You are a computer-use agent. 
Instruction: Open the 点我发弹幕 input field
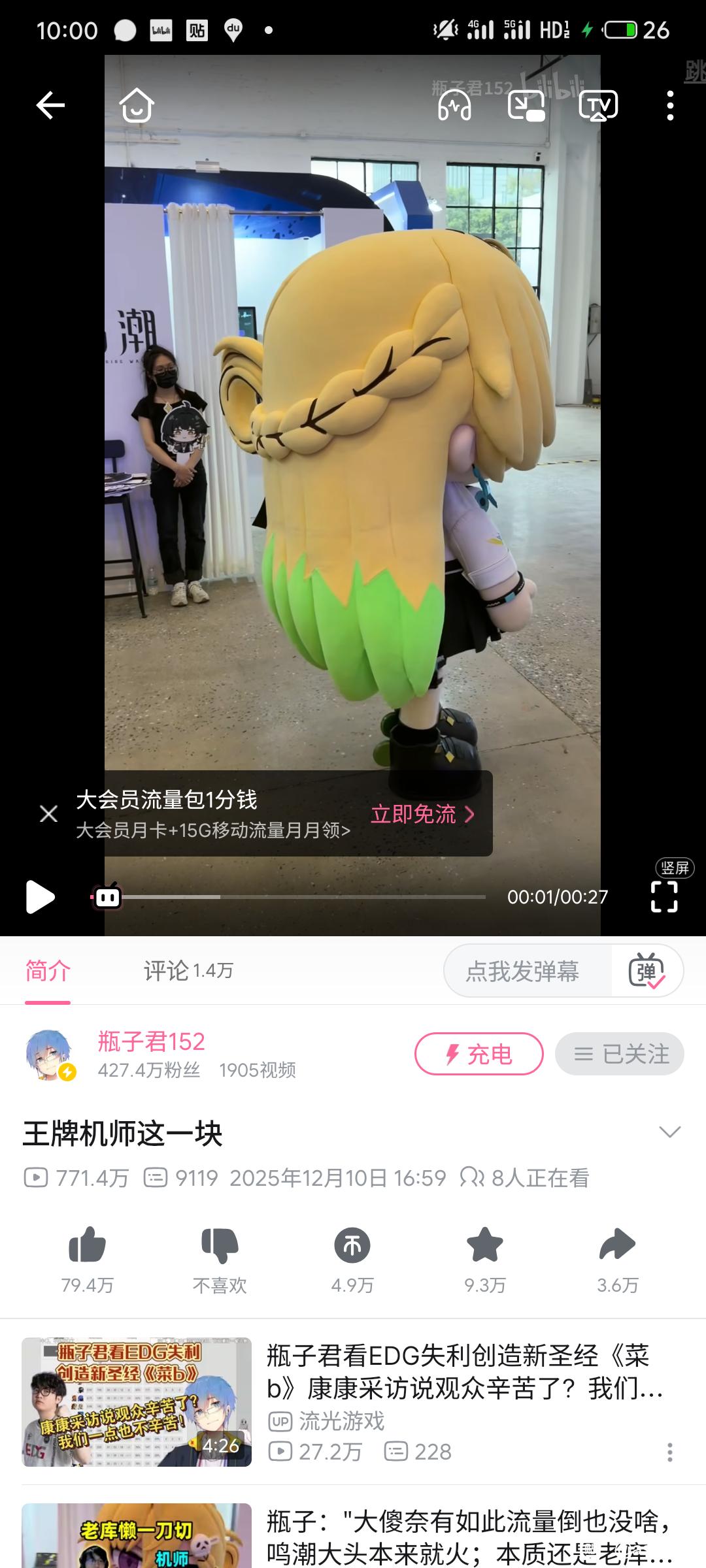tap(523, 972)
